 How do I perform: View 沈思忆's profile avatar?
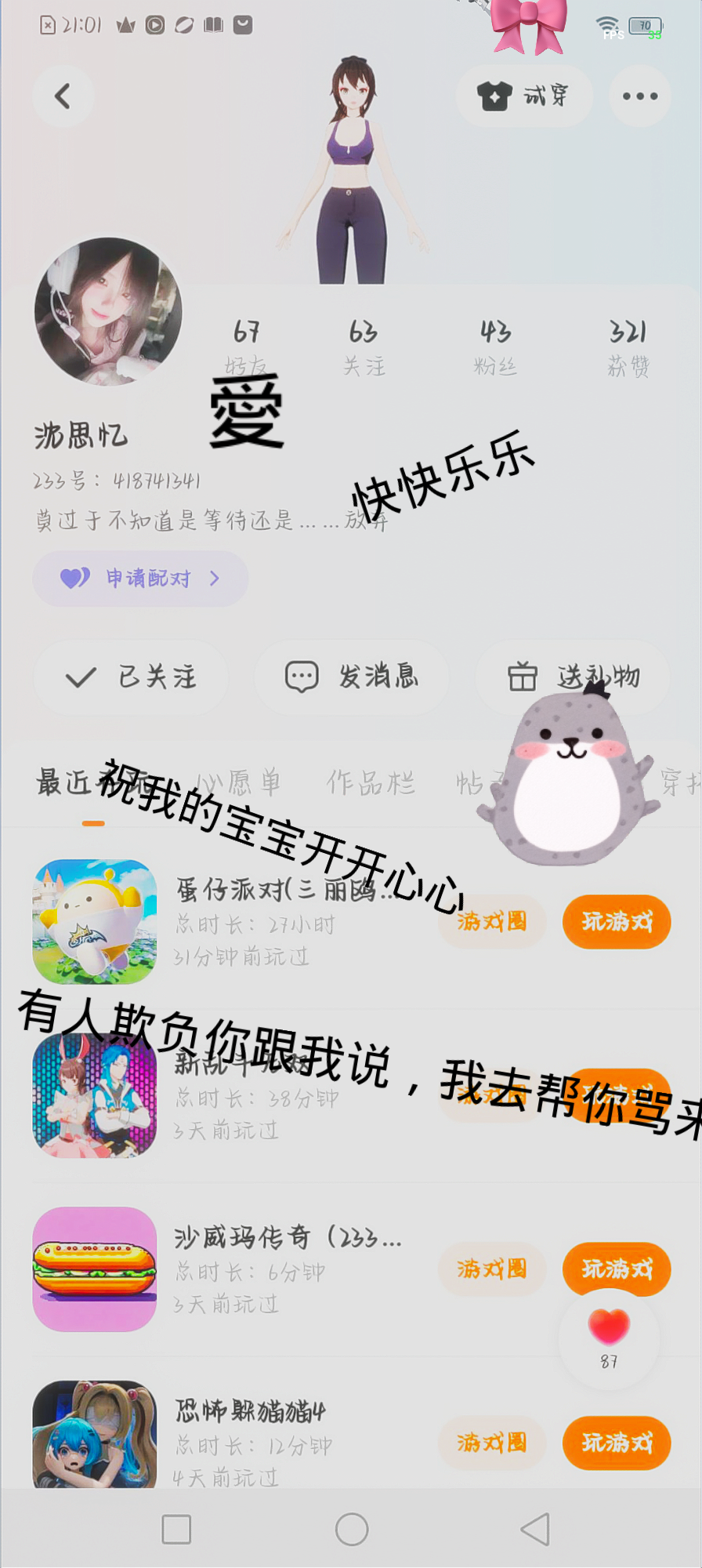(x=107, y=312)
